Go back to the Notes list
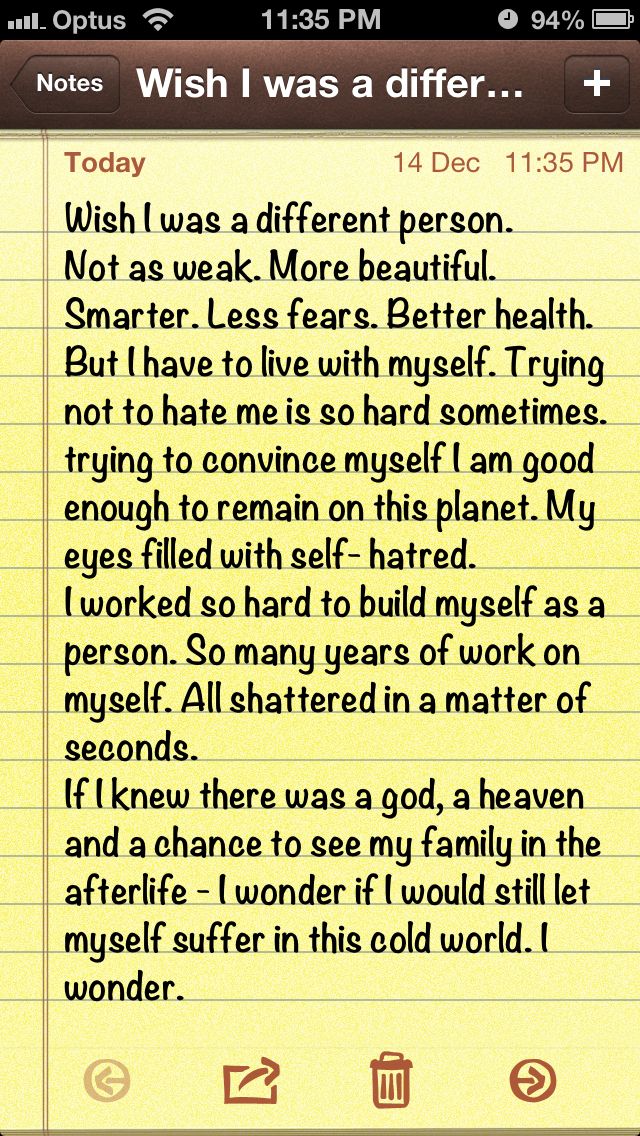The height and width of the screenshot is (1136, 640). 66,83
